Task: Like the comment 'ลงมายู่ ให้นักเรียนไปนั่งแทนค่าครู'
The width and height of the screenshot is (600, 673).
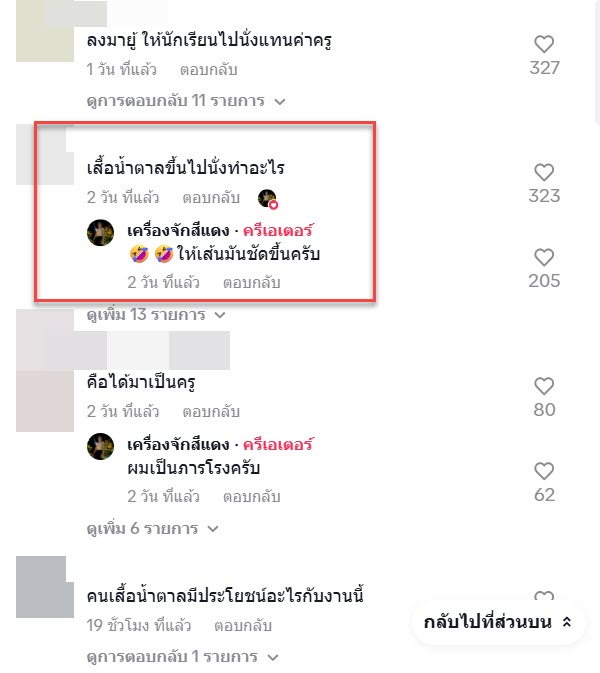Action: coord(544,44)
